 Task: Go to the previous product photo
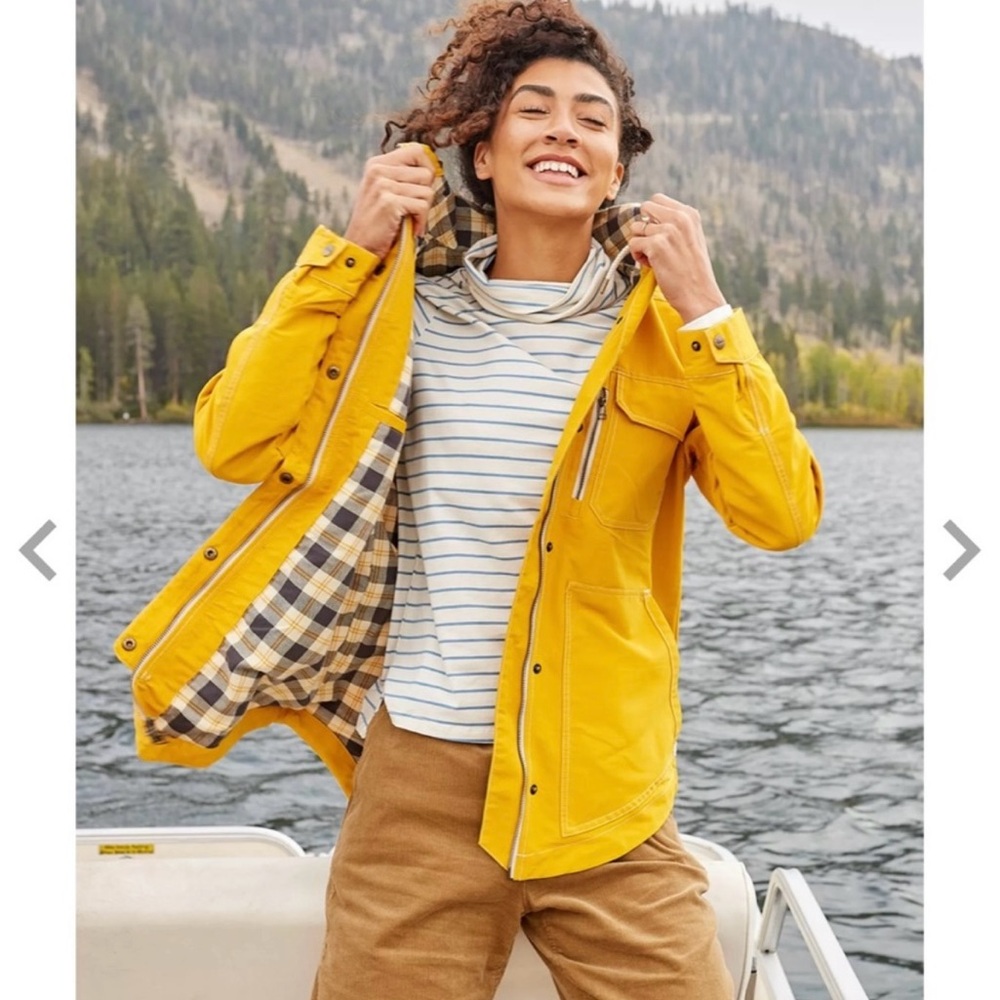(38, 550)
